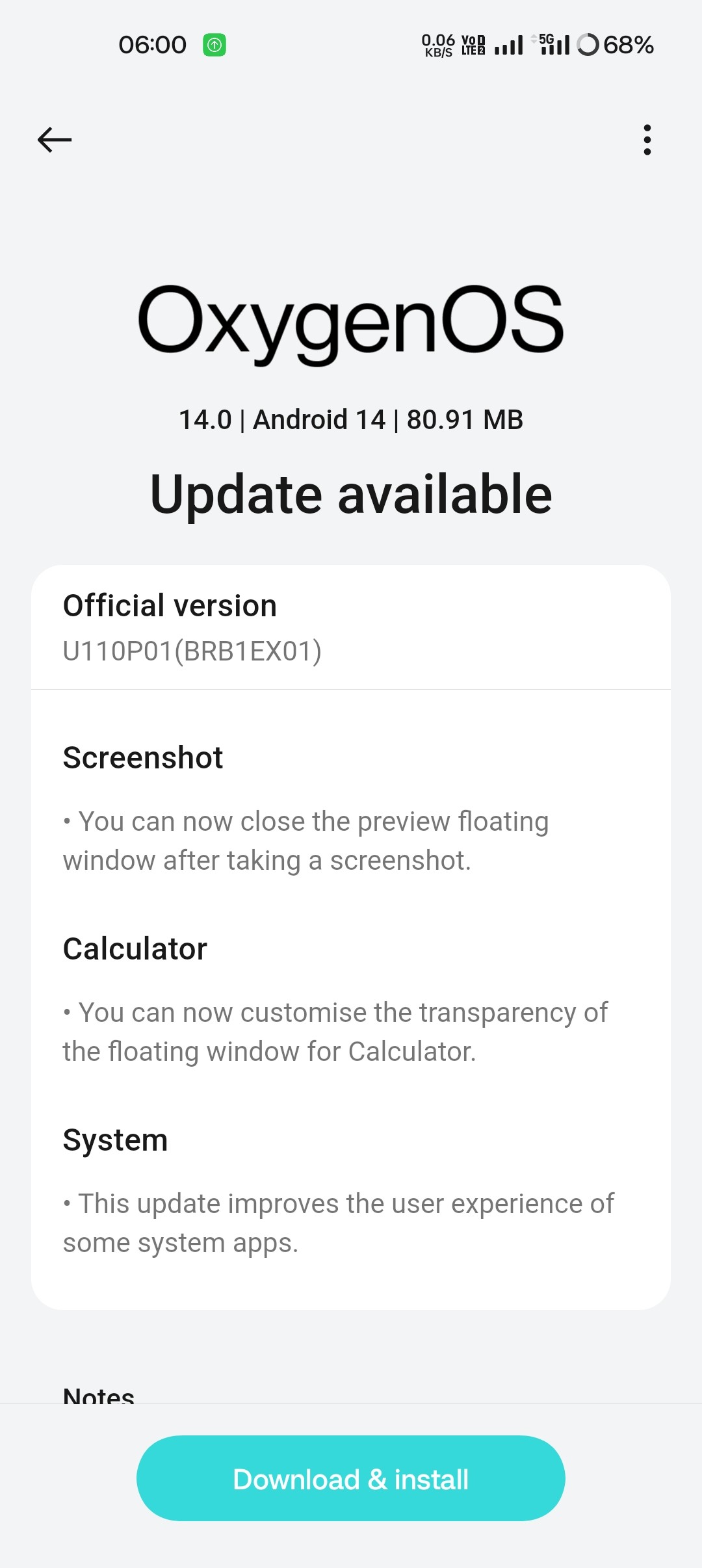Tap Download & install
702x1568 pixels.
click(x=351, y=1478)
